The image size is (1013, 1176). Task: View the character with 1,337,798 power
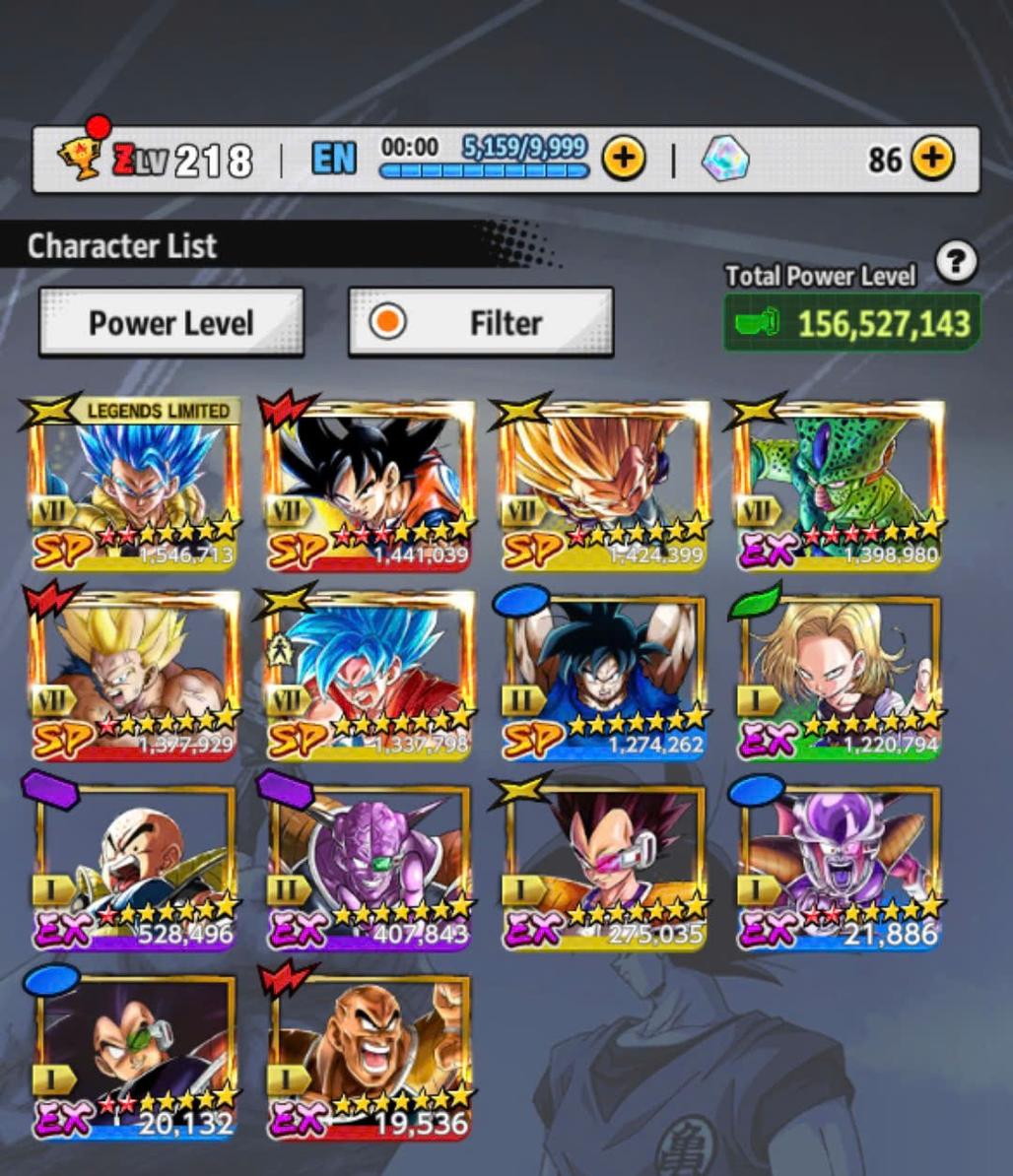(x=370, y=675)
